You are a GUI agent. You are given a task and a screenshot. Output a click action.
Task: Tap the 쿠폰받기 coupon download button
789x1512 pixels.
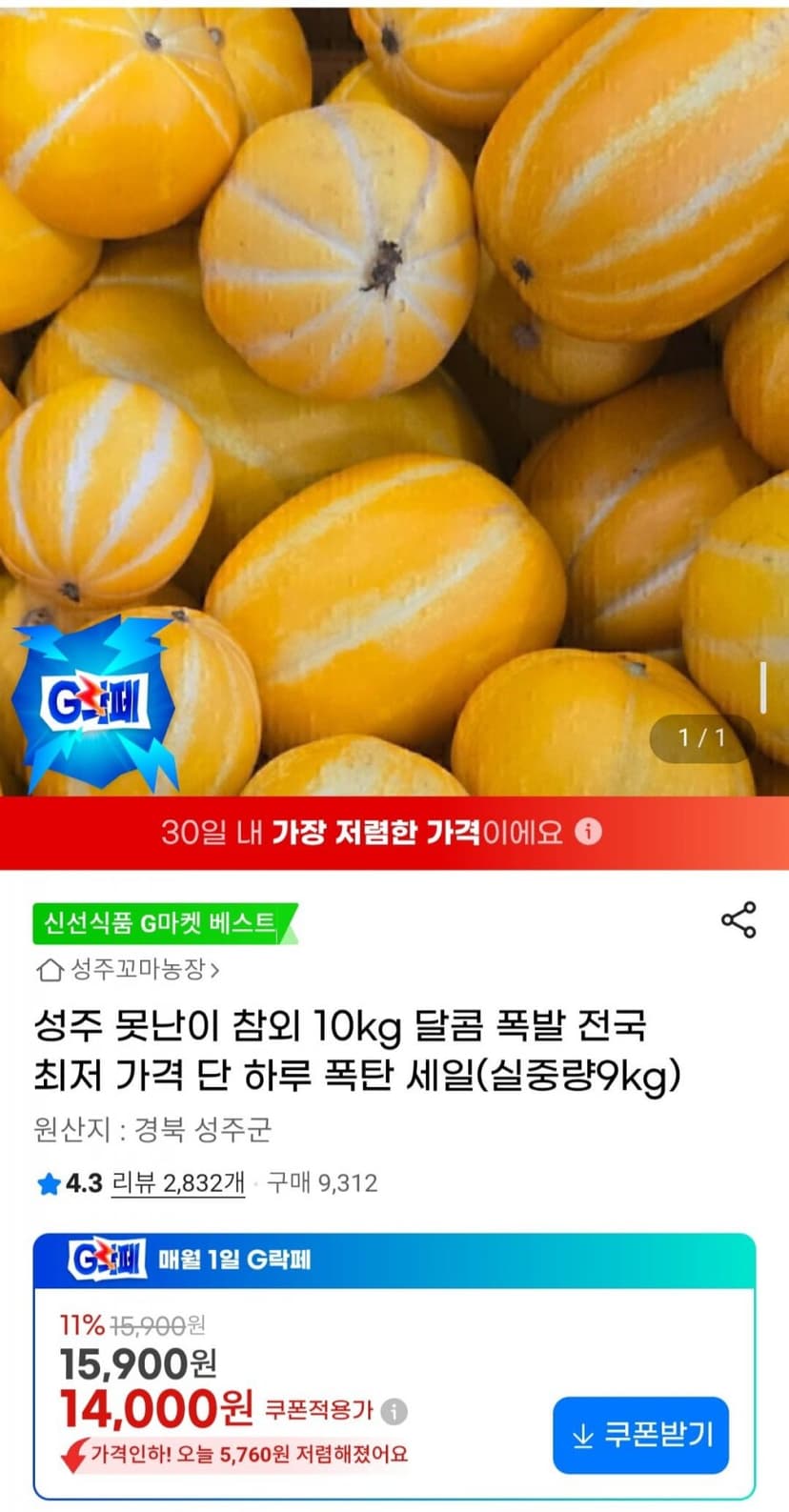[640, 1435]
